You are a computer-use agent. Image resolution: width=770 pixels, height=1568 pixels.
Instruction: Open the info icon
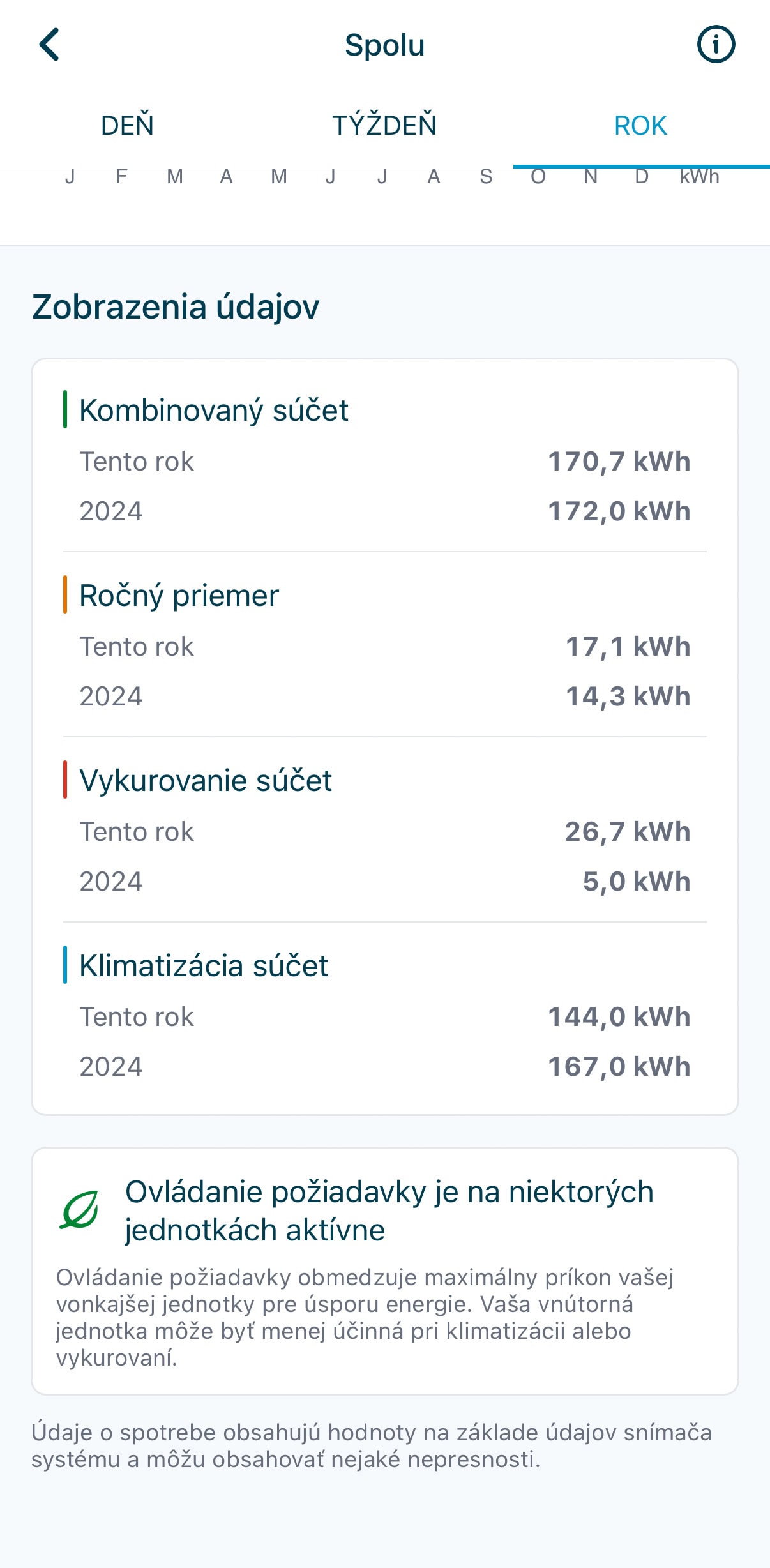[x=716, y=45]
